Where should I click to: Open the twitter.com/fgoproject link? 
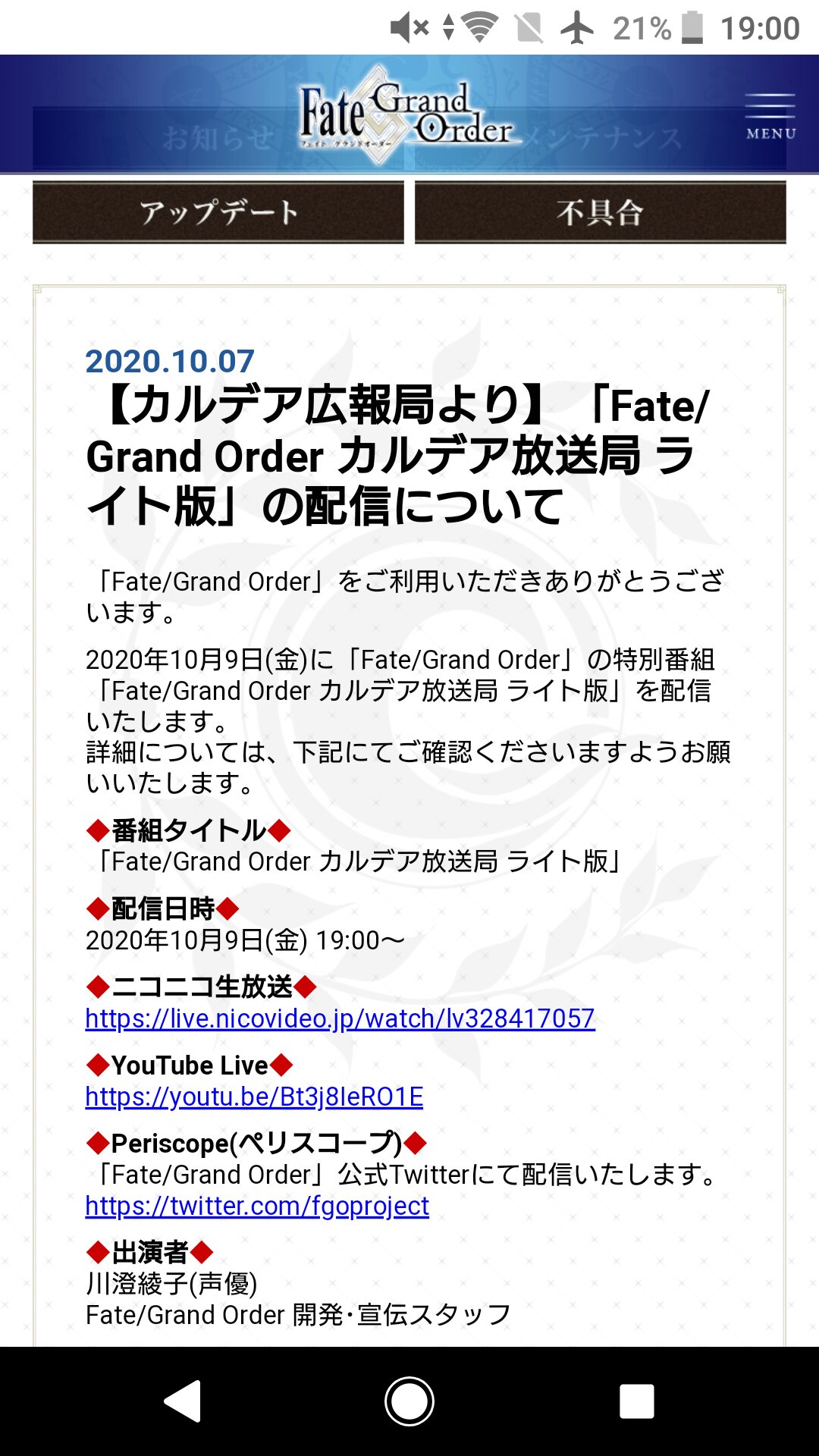point(257,1206)
